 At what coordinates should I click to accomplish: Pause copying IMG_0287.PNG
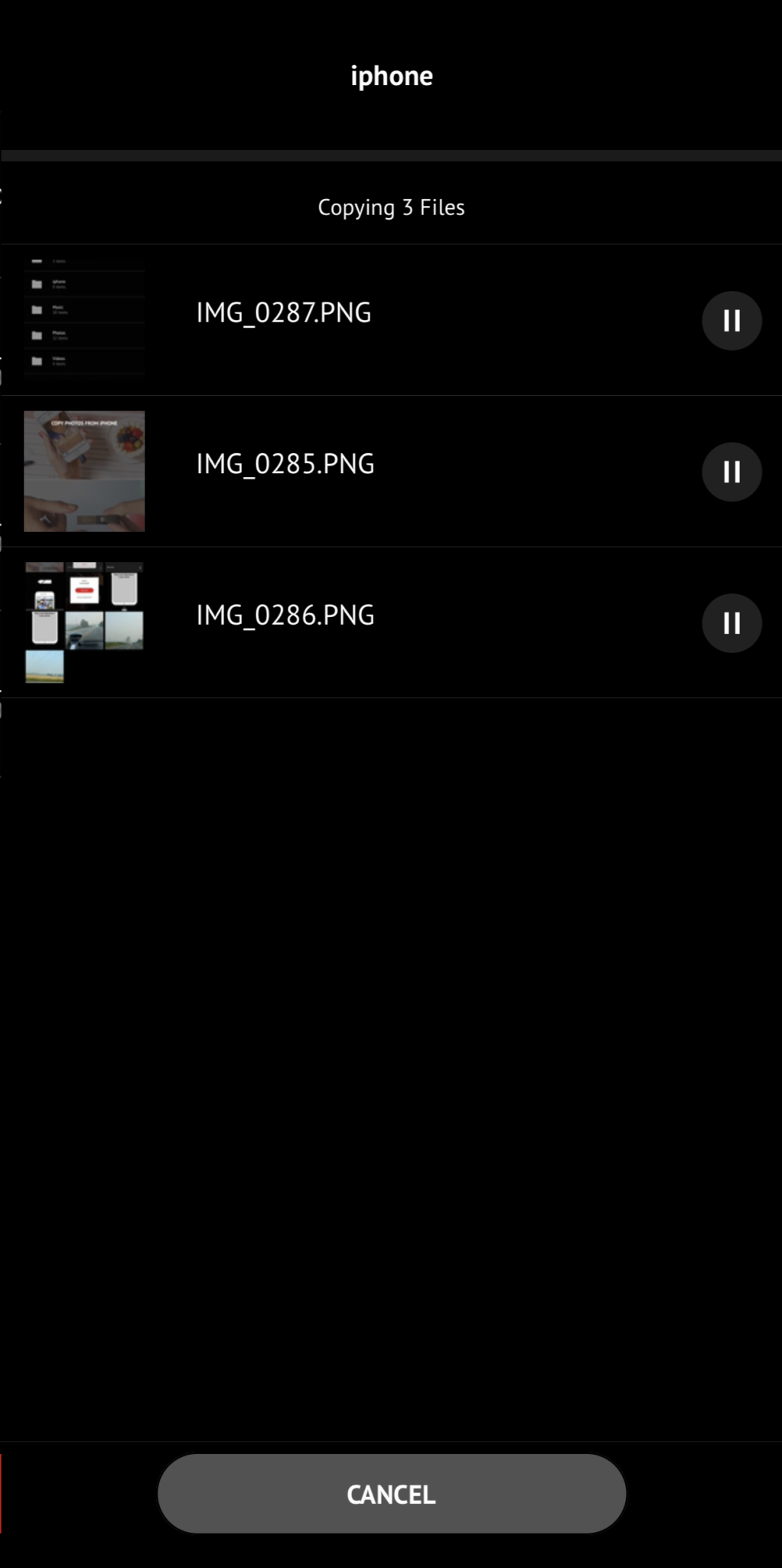click(x=731, y=321)
